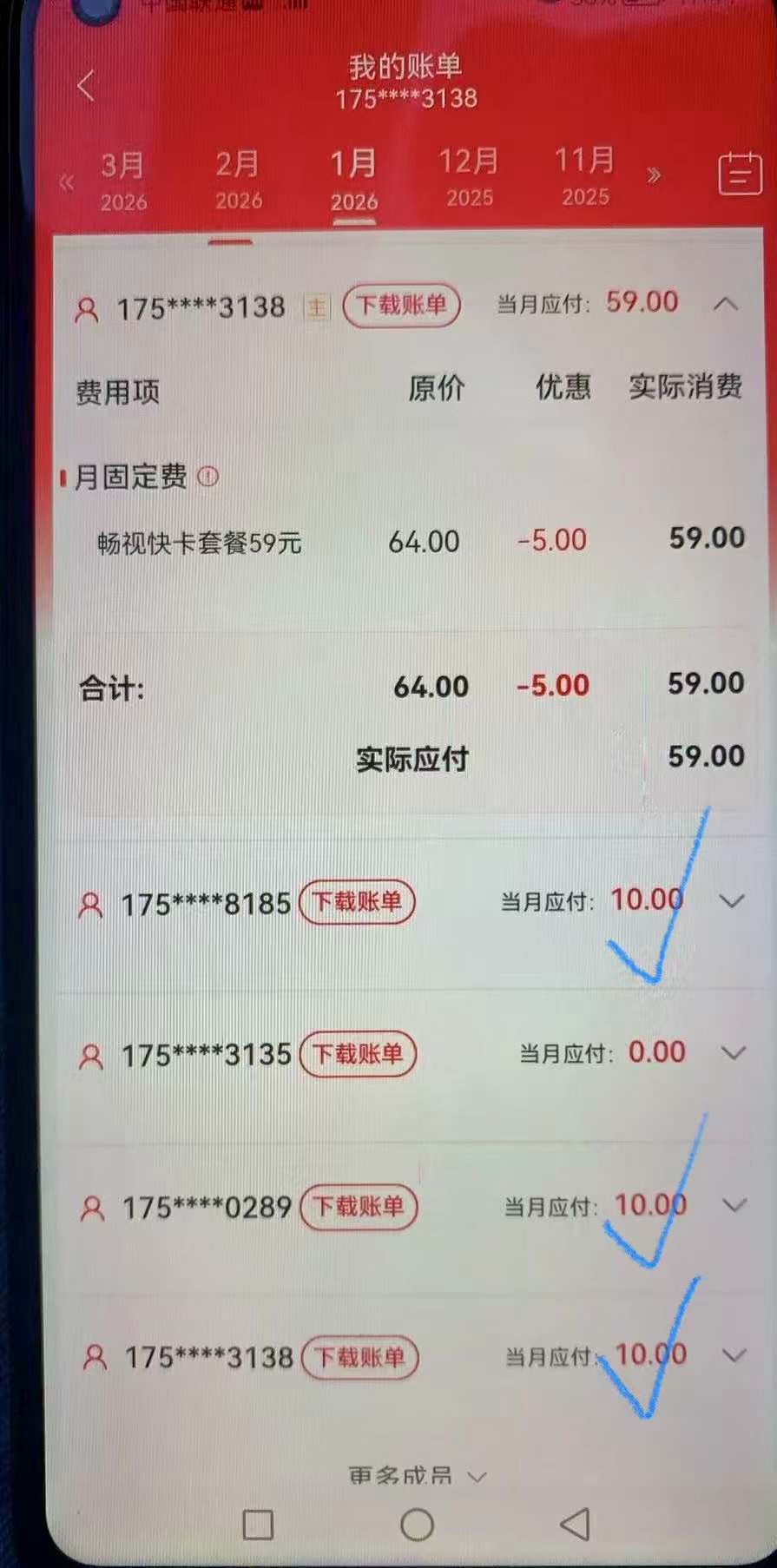
Task: Go to the home screen
Action: click(x=417, y=1525)
